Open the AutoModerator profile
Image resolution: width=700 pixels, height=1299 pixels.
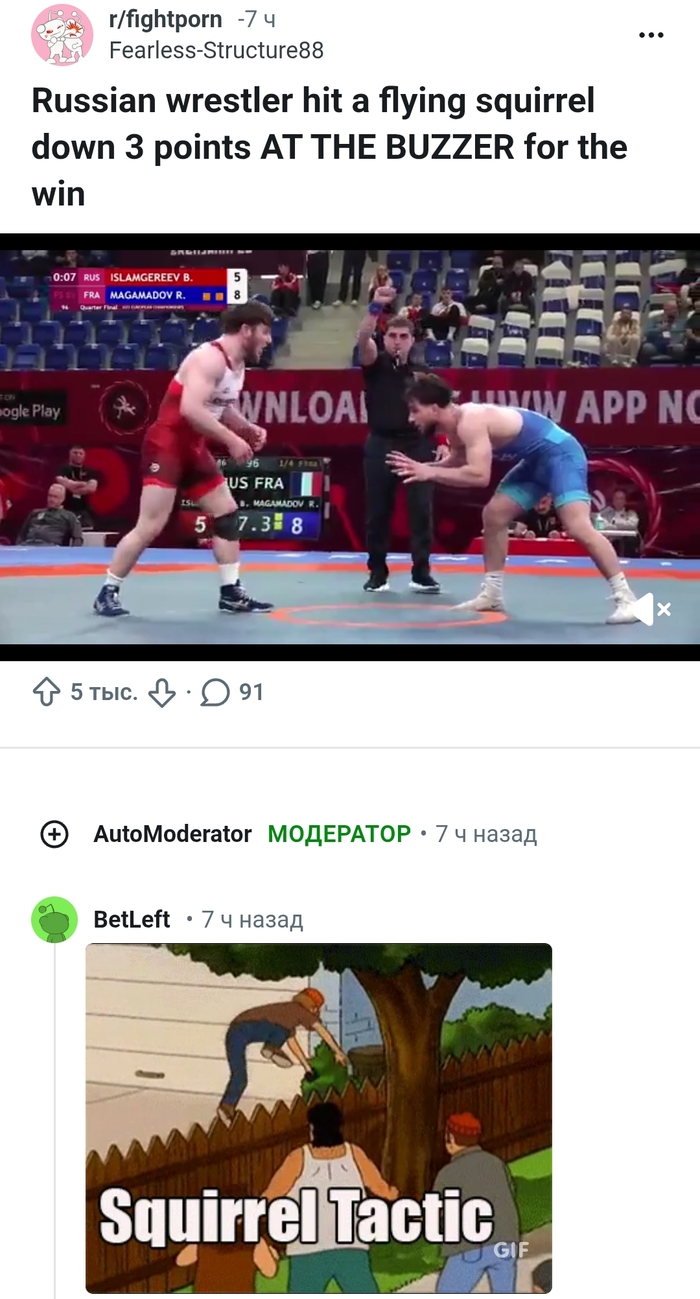pyautogui.click(x=172, y=834)
